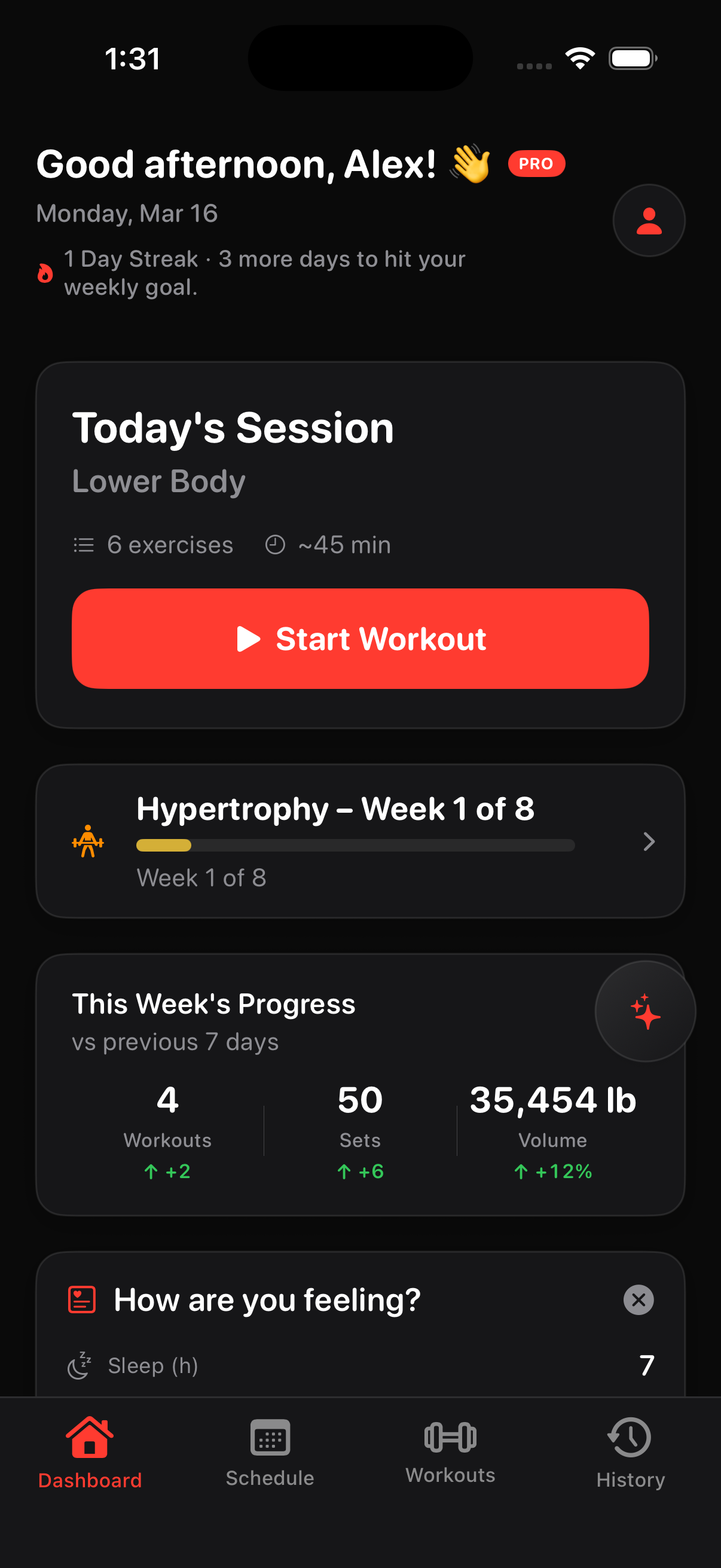Open the AI sparkle assistant icon

pos(644,1010)
